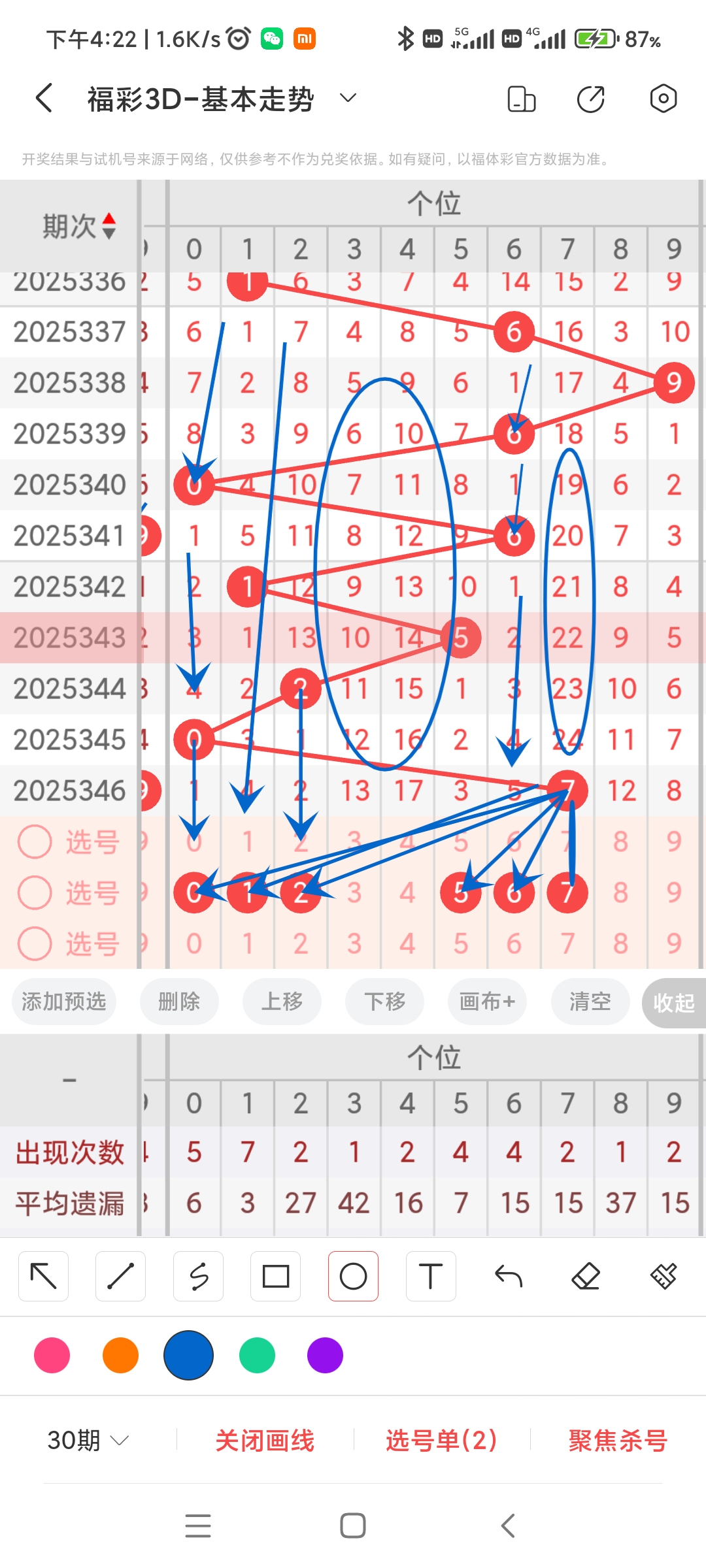Click 关闭画线 to disable drawing
The height and width of the screenshot is (1568, 706).
point(265,1440)
